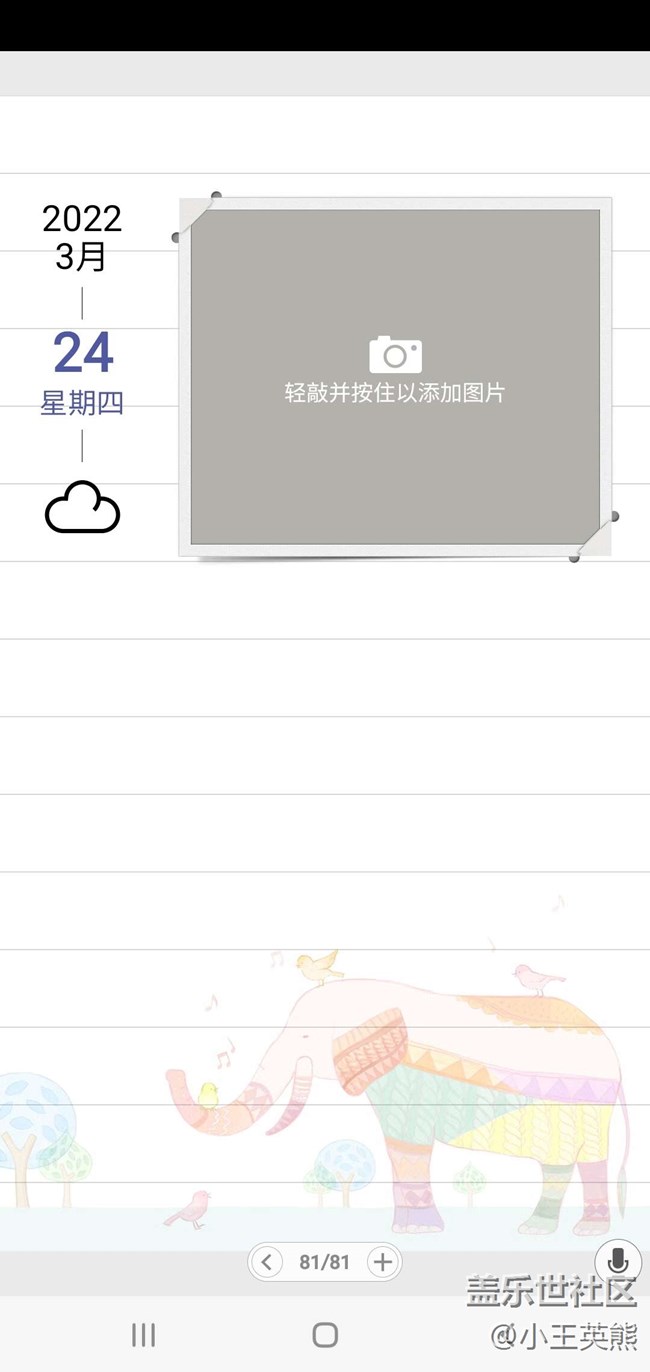Go to the system home screen

pyautogui.click(x=325, y=1335)
